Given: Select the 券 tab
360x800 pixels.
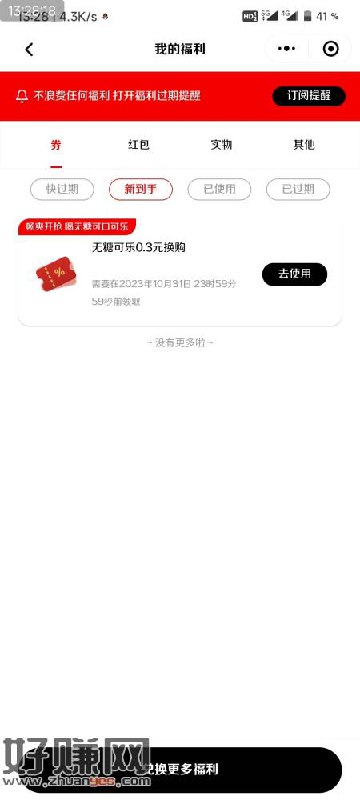Looking at the screenshot, I should 56,145.
